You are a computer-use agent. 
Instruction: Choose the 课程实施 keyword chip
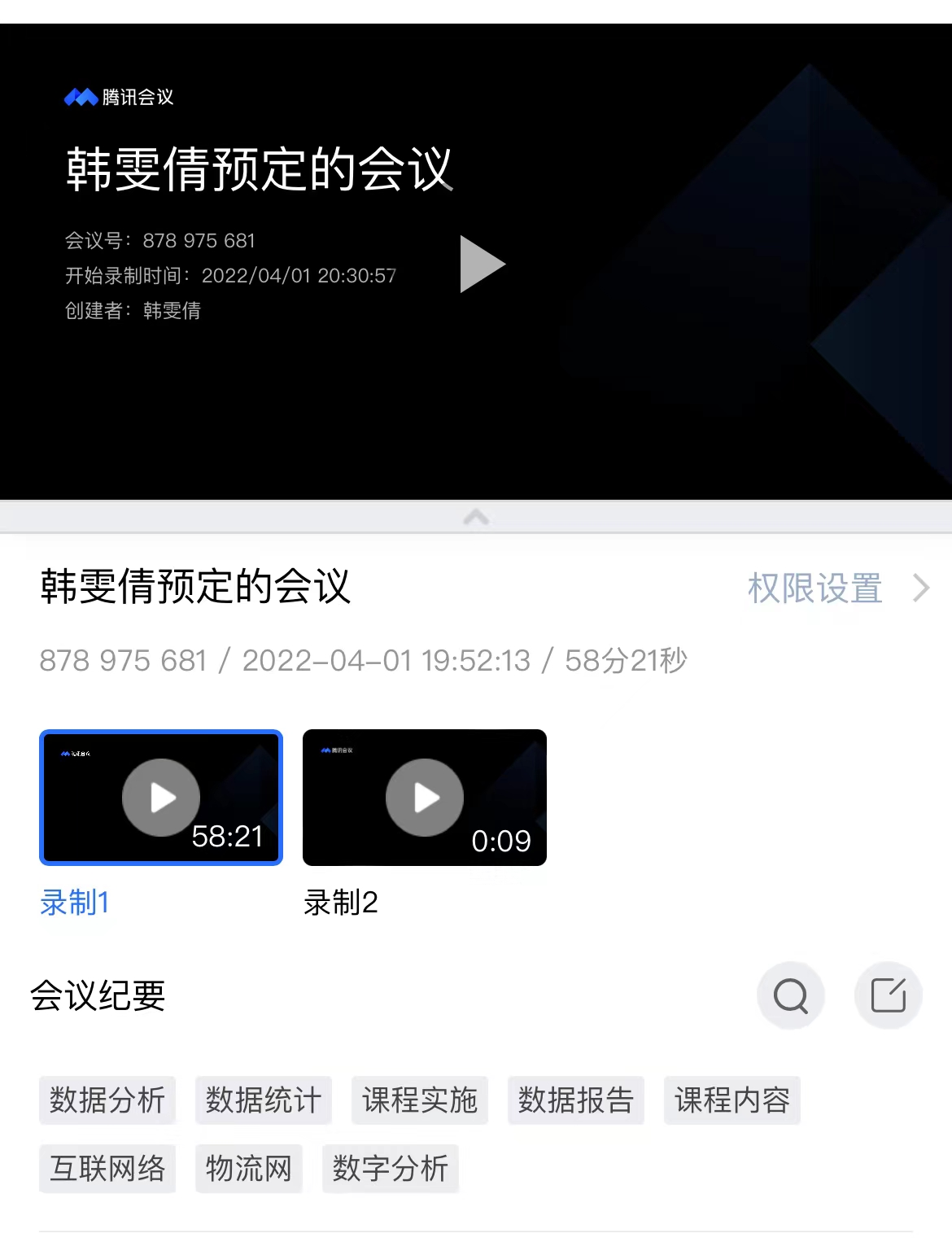pyautogui.click(x=420, y=1100)
